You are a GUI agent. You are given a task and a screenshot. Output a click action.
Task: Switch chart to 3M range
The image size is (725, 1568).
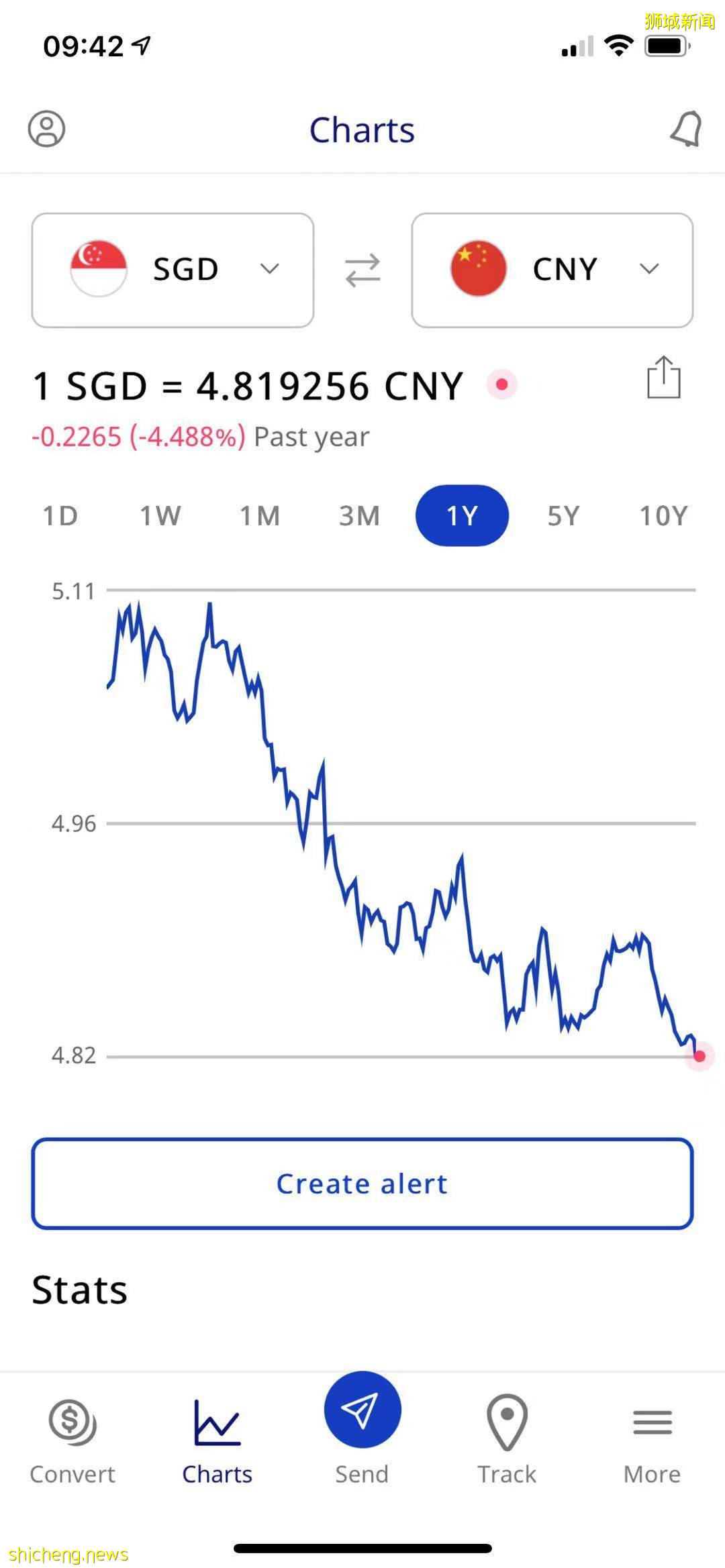tap(360, 516)
